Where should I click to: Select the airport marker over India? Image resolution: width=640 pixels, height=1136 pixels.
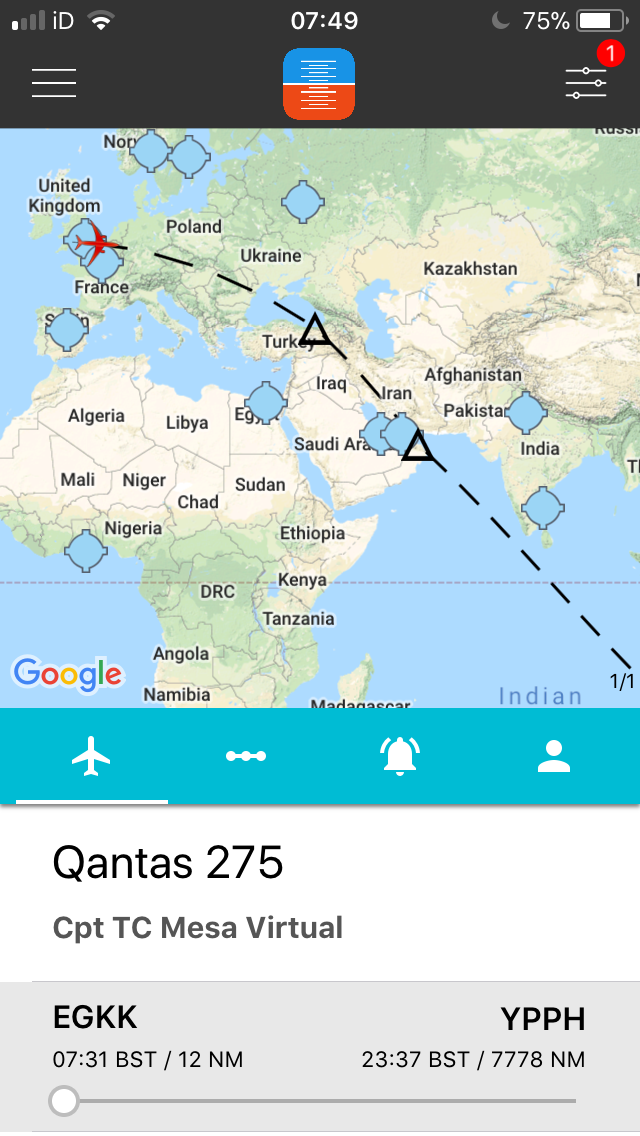(527, 412)
